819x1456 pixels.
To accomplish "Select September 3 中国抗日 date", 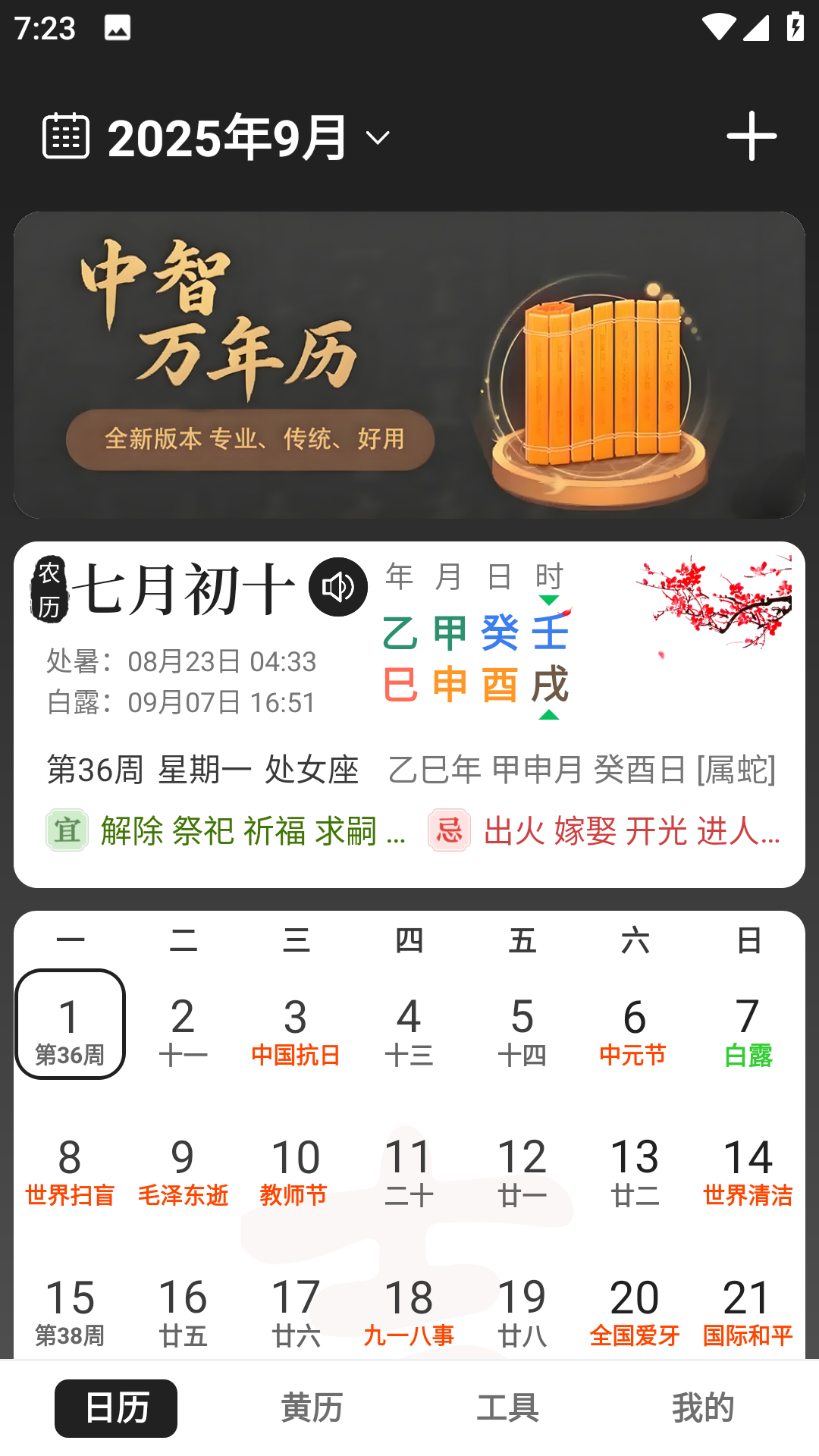I will coord(296,1030).
